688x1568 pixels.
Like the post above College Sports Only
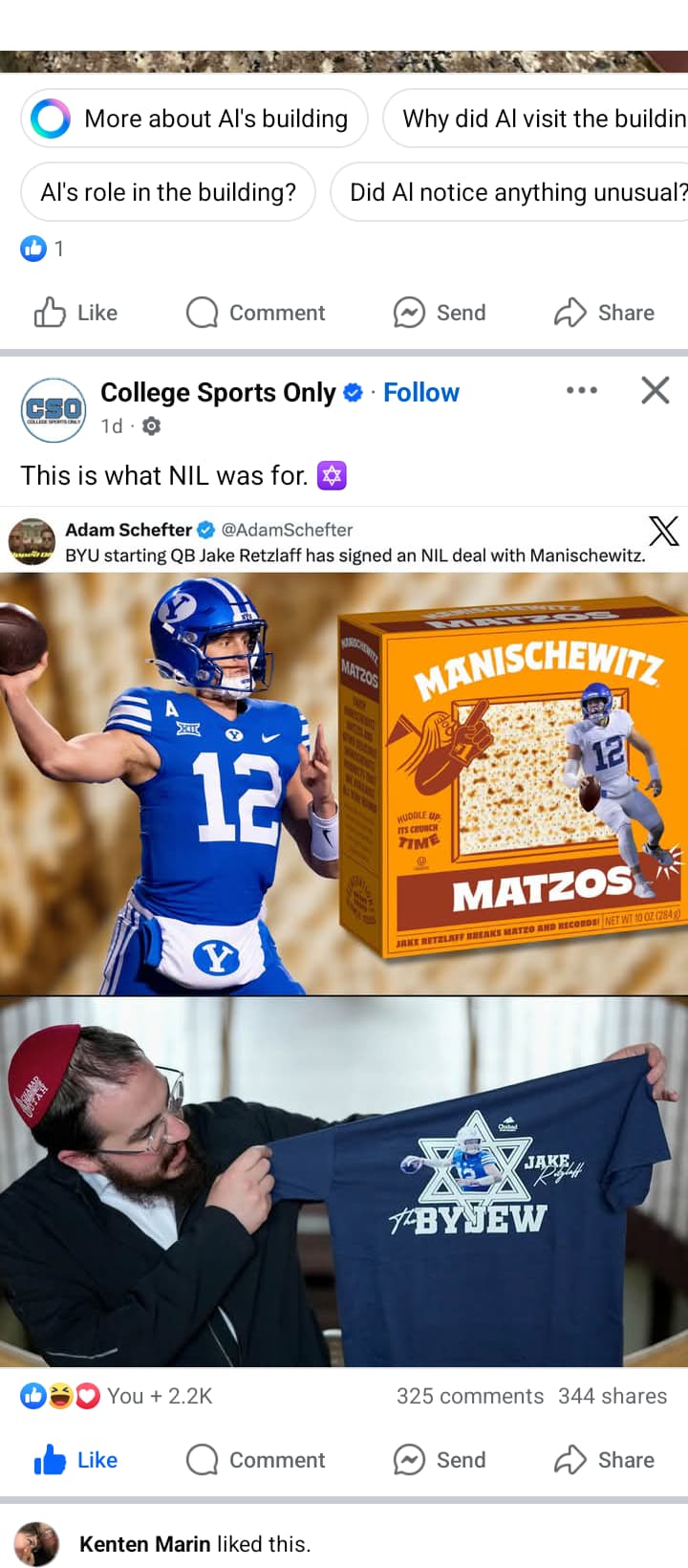(x=75, y=313)
